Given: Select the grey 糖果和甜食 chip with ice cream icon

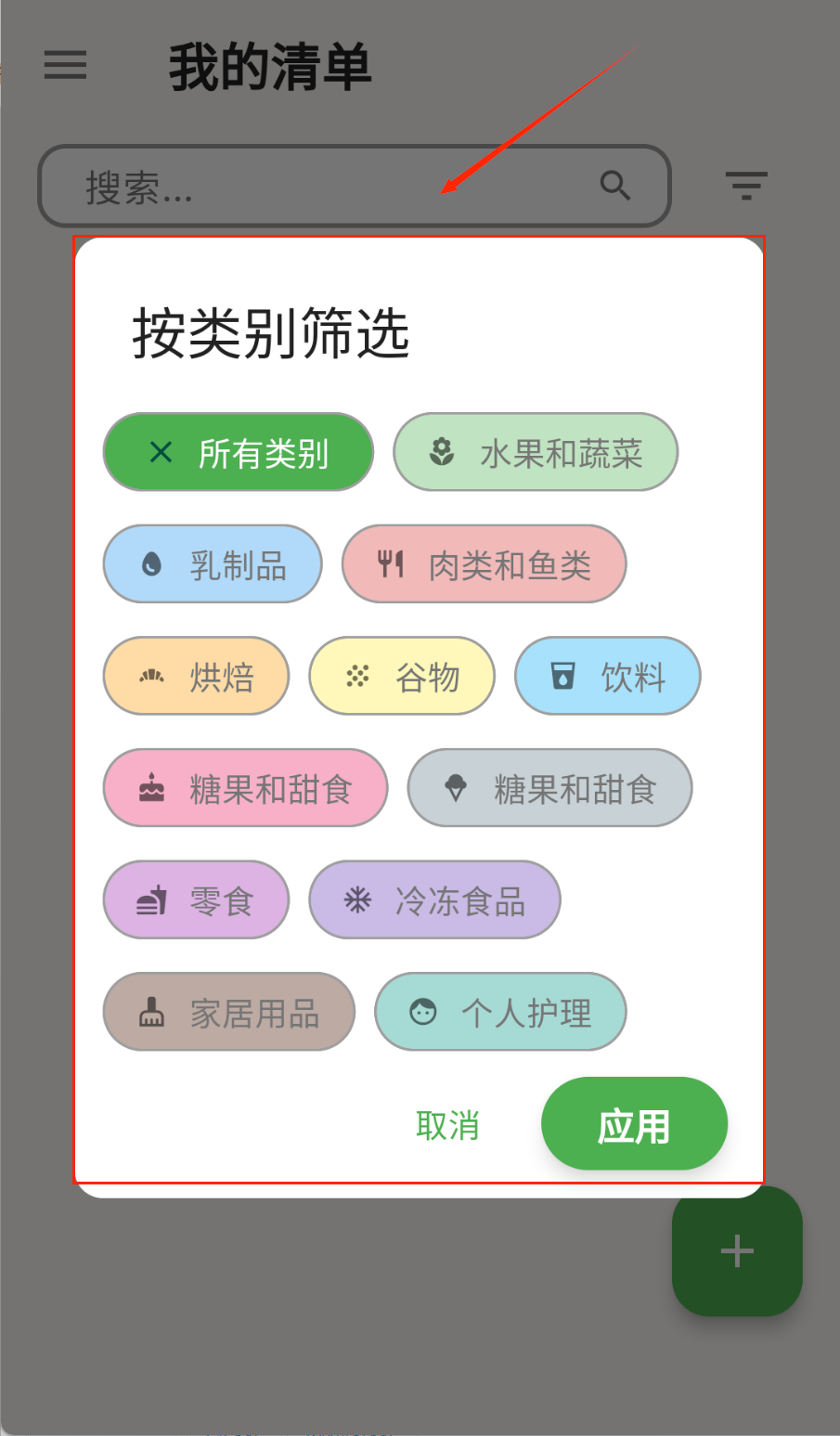Looking at the screenshot, I should 549,788.
